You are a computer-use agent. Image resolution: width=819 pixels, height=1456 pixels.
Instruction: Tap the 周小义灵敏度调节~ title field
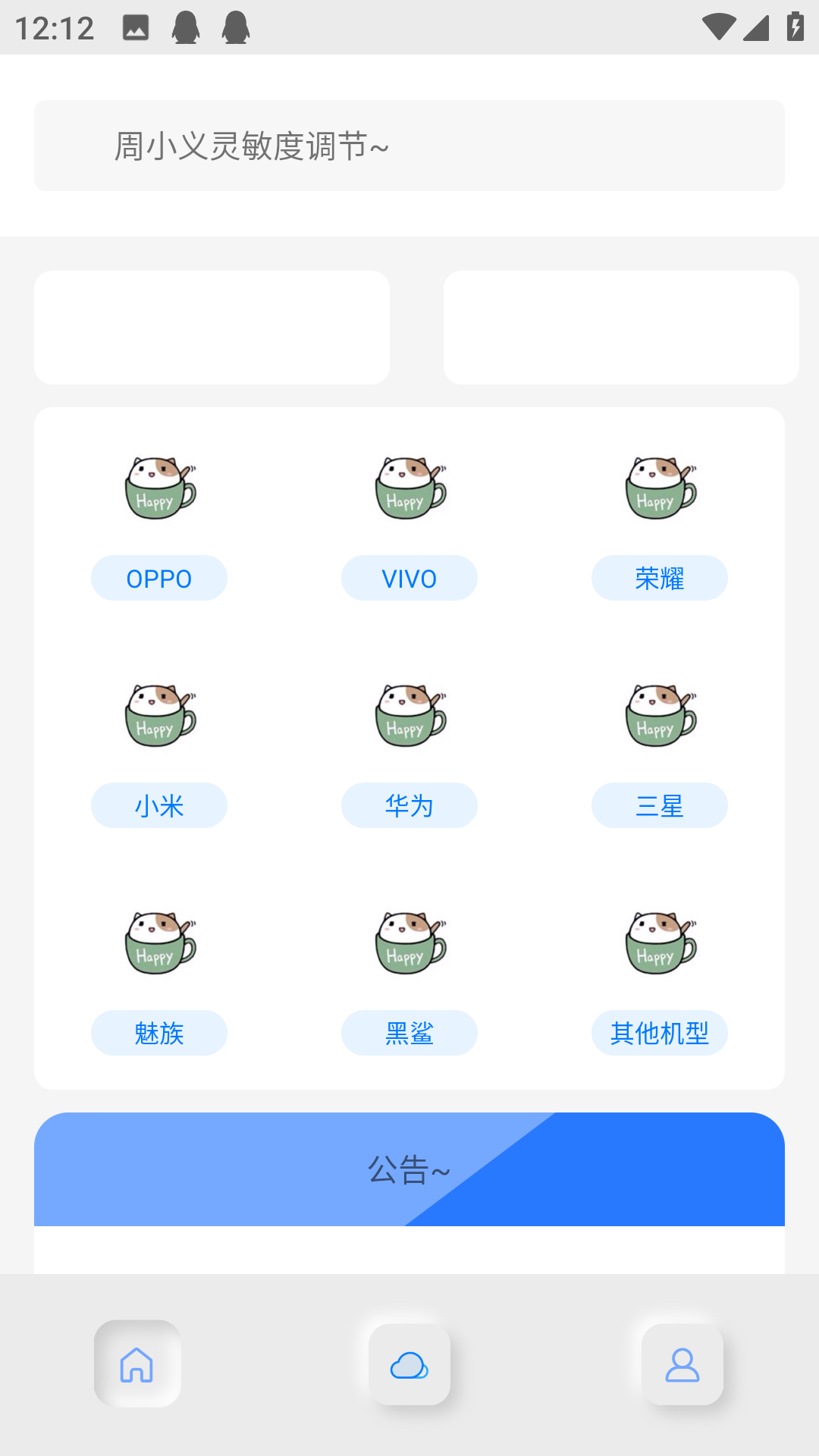click(x=409, y=145)
